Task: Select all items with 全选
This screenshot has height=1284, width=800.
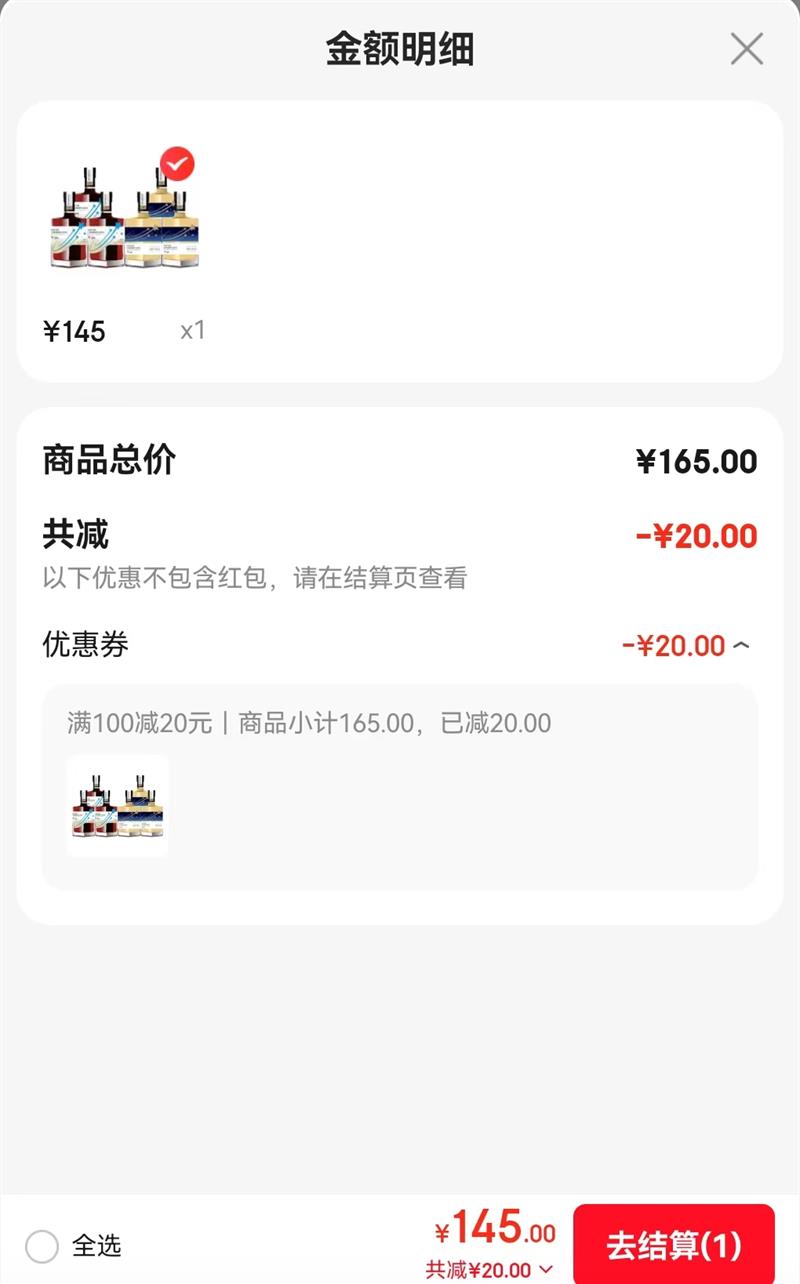Action: 42,1246
